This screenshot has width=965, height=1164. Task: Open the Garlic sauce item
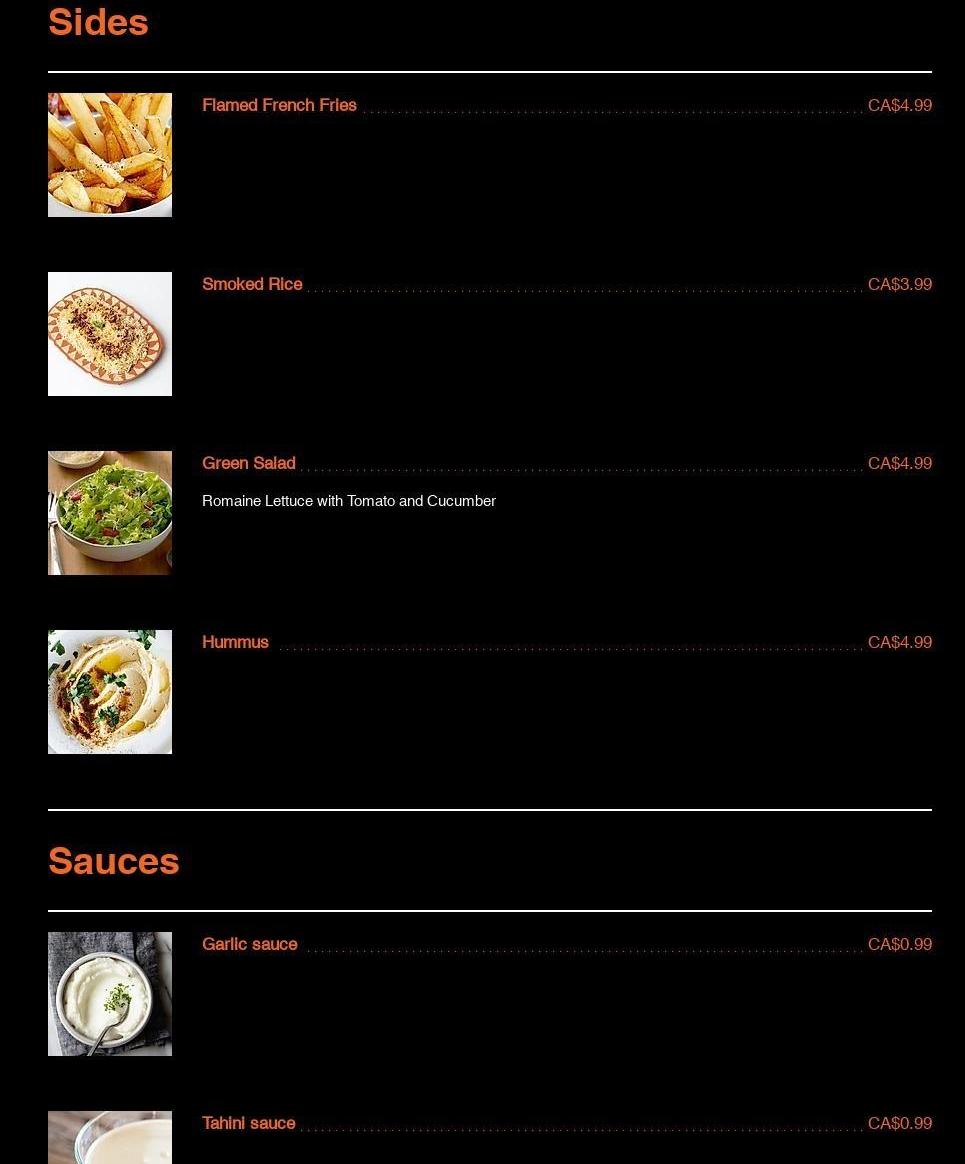coord(249,944)
